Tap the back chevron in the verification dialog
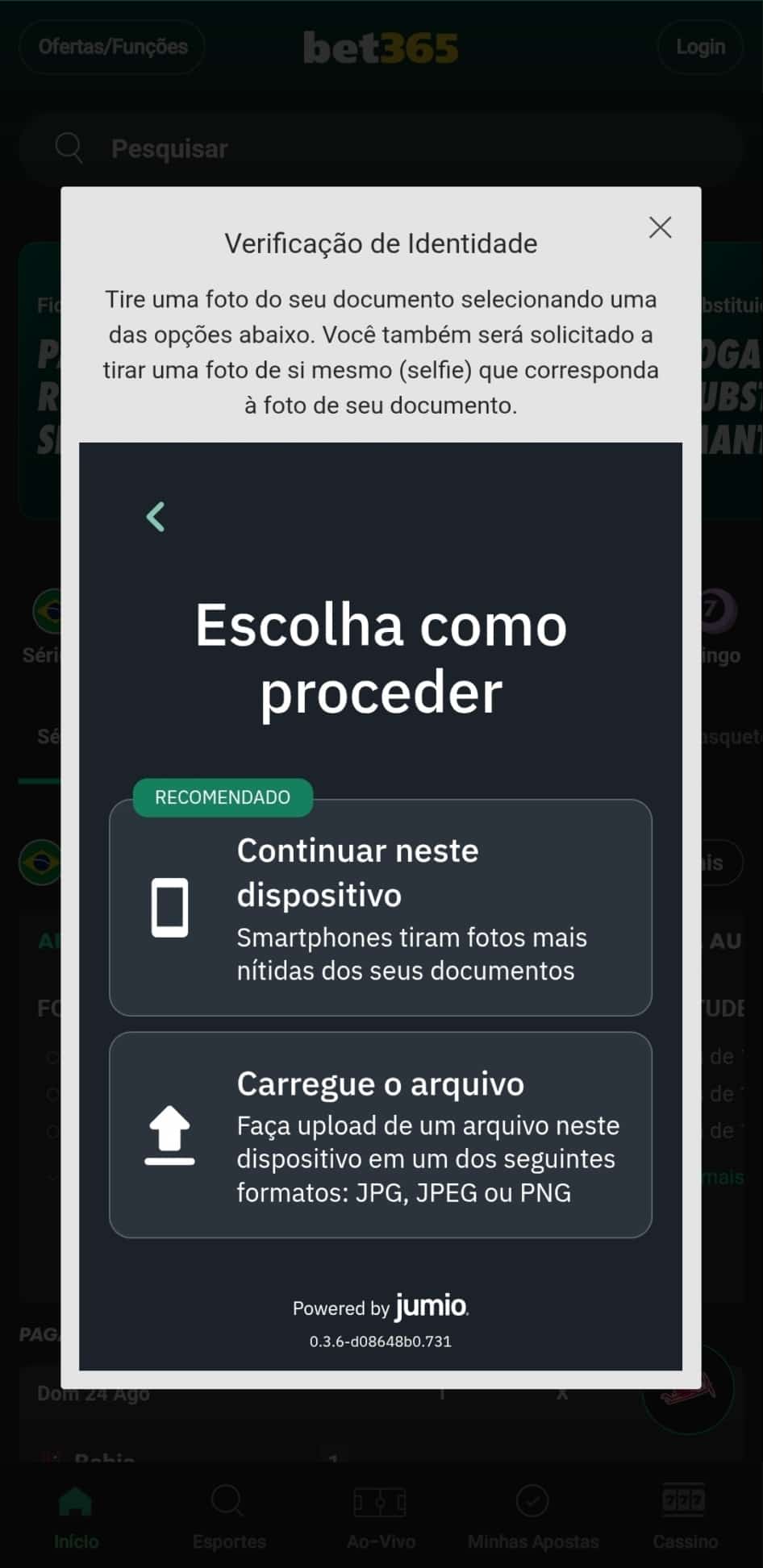The image size is (763, 1568). click(155, 516)
